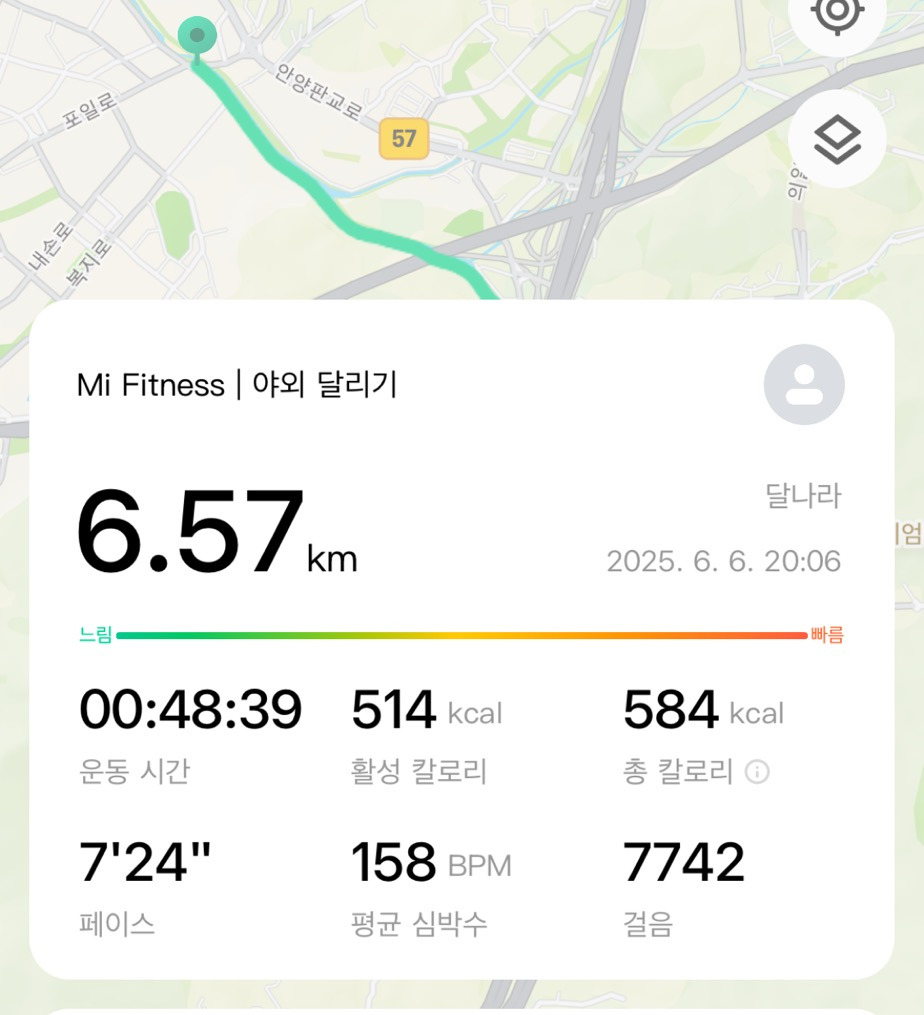Open the map layers switcher icon
Viewport: 924px width, 1015px height.
click(836, 135)
